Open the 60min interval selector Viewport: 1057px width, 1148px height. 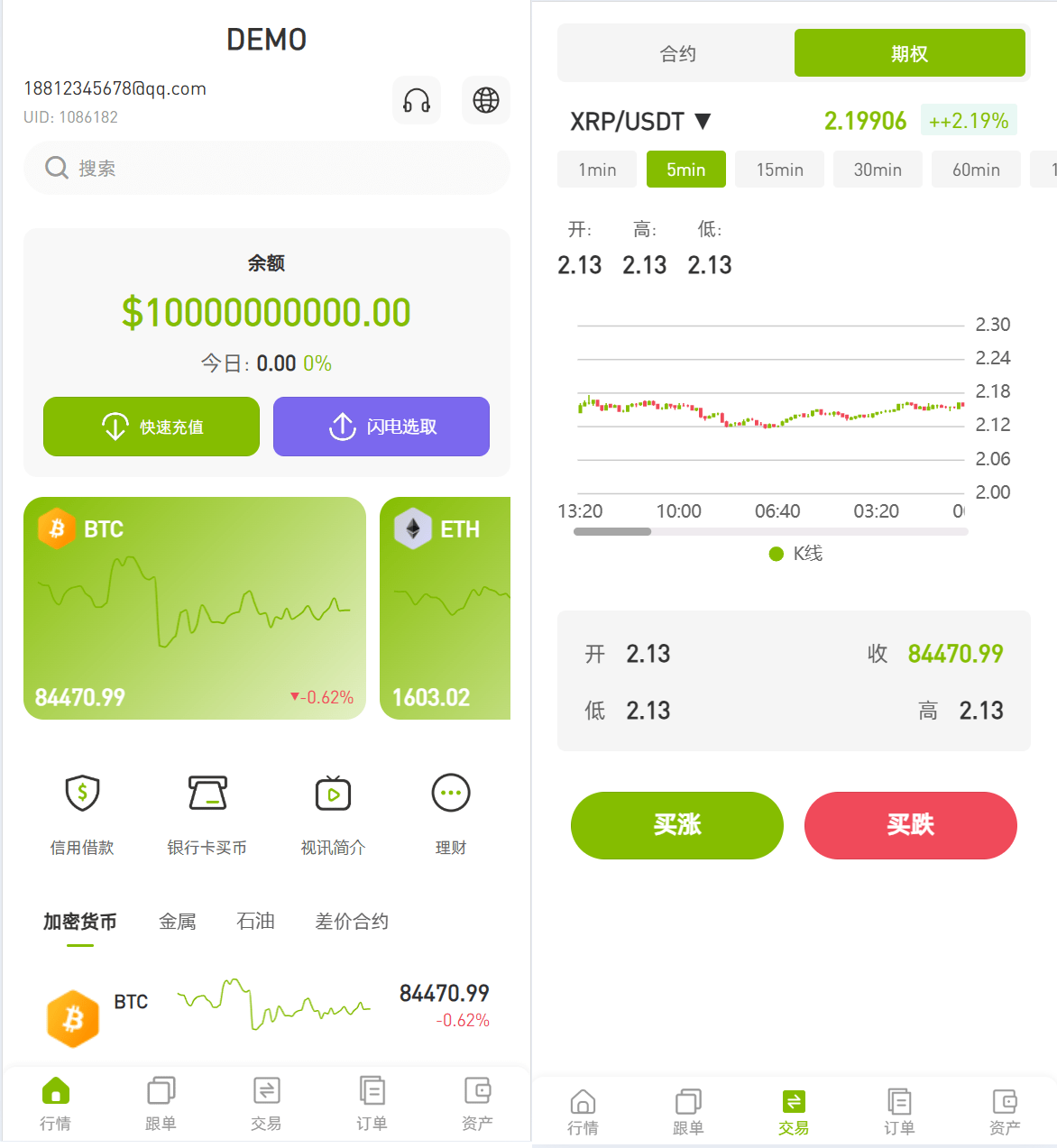click(976, 169)
